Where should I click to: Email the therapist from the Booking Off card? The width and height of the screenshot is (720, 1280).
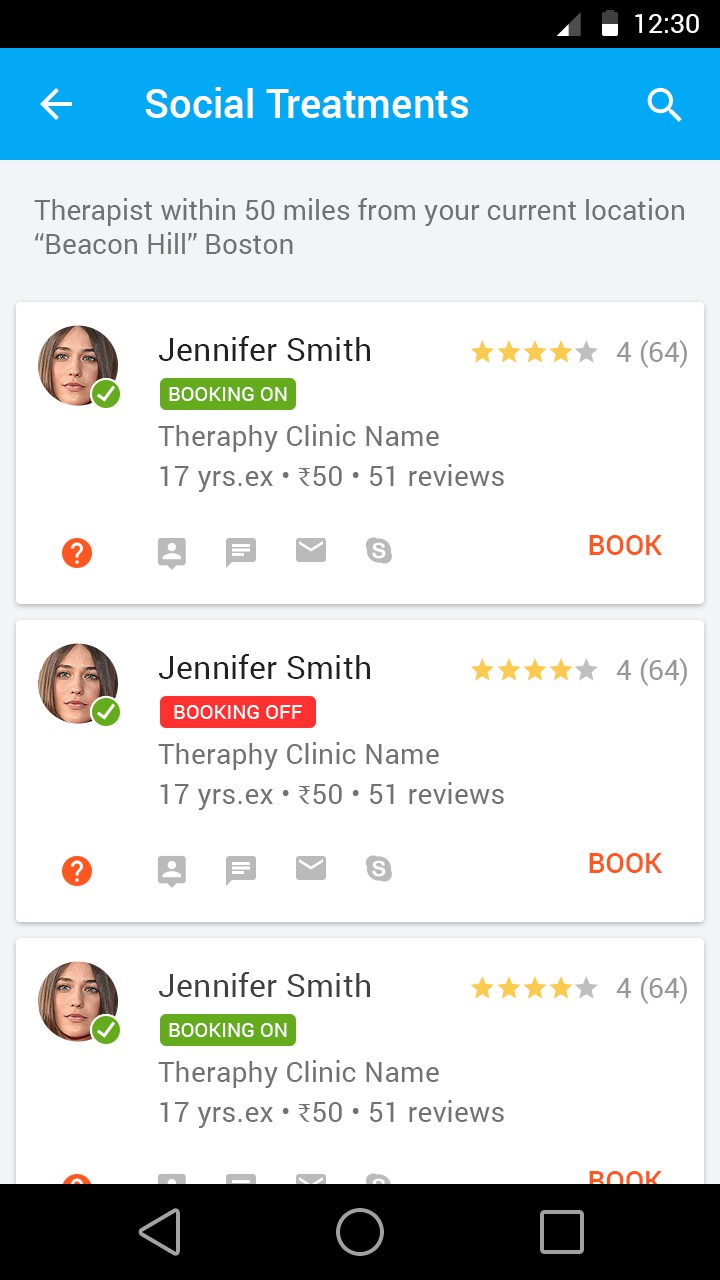click(311, 868)
